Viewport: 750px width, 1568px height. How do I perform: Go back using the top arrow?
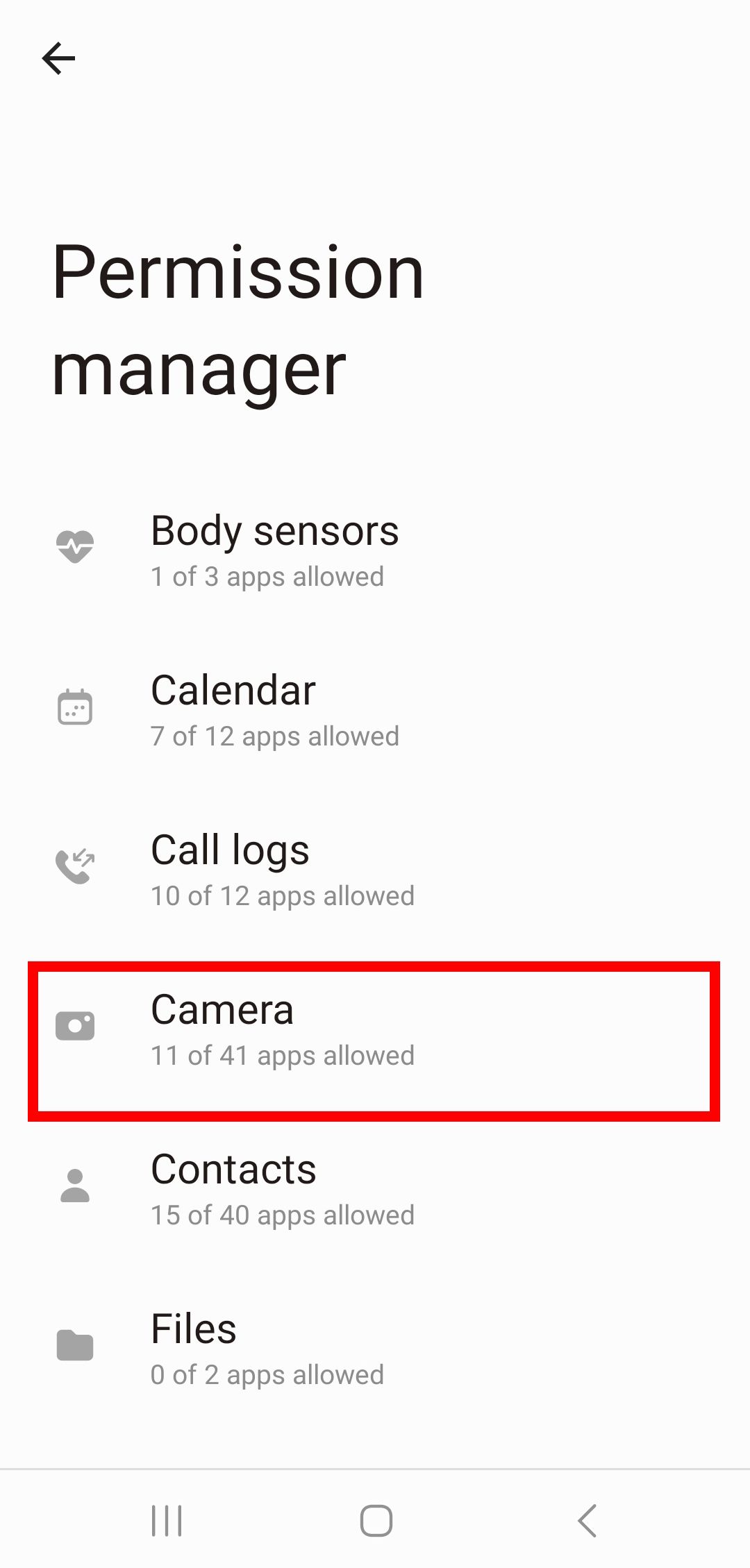[x=58, y=58]
